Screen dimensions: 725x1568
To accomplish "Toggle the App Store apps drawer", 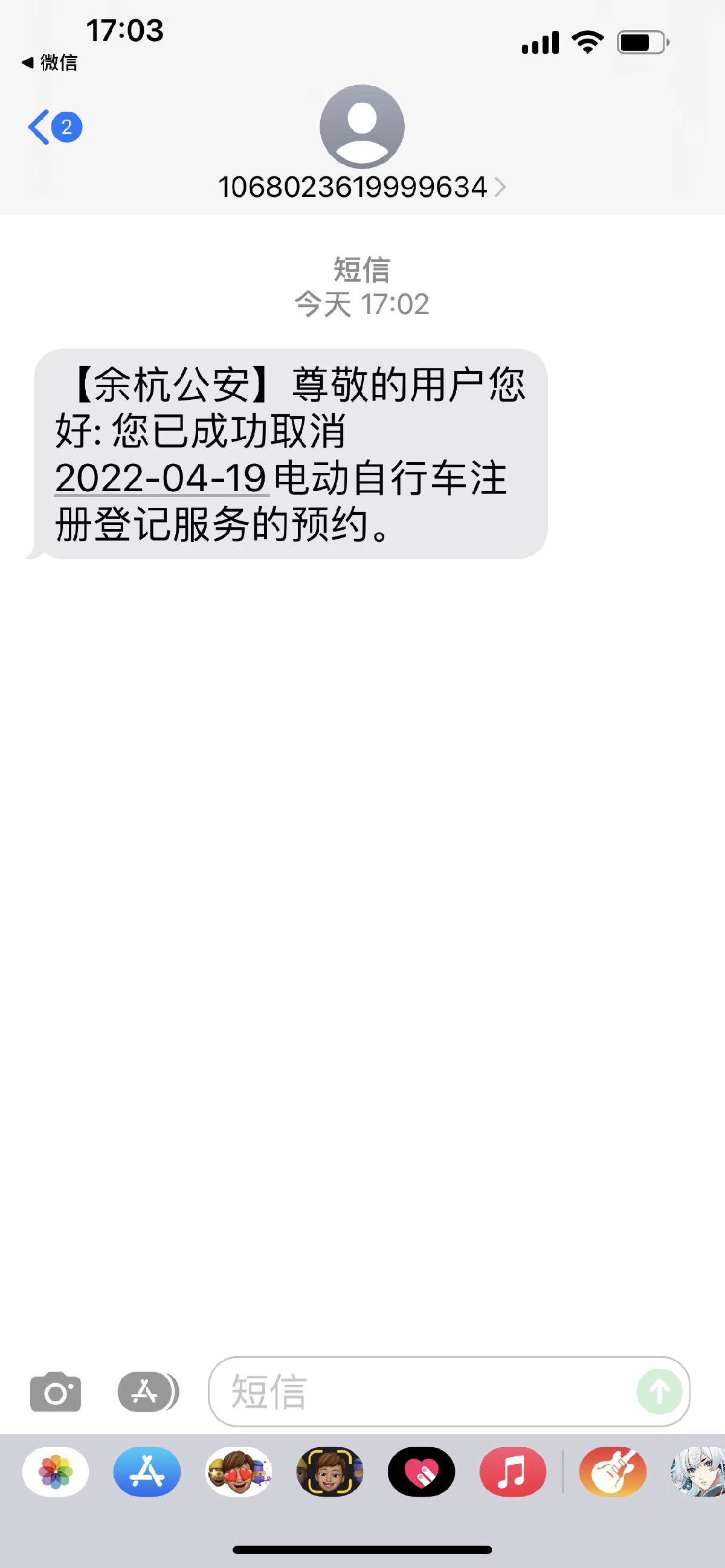I will click(x=147, y=1392).
